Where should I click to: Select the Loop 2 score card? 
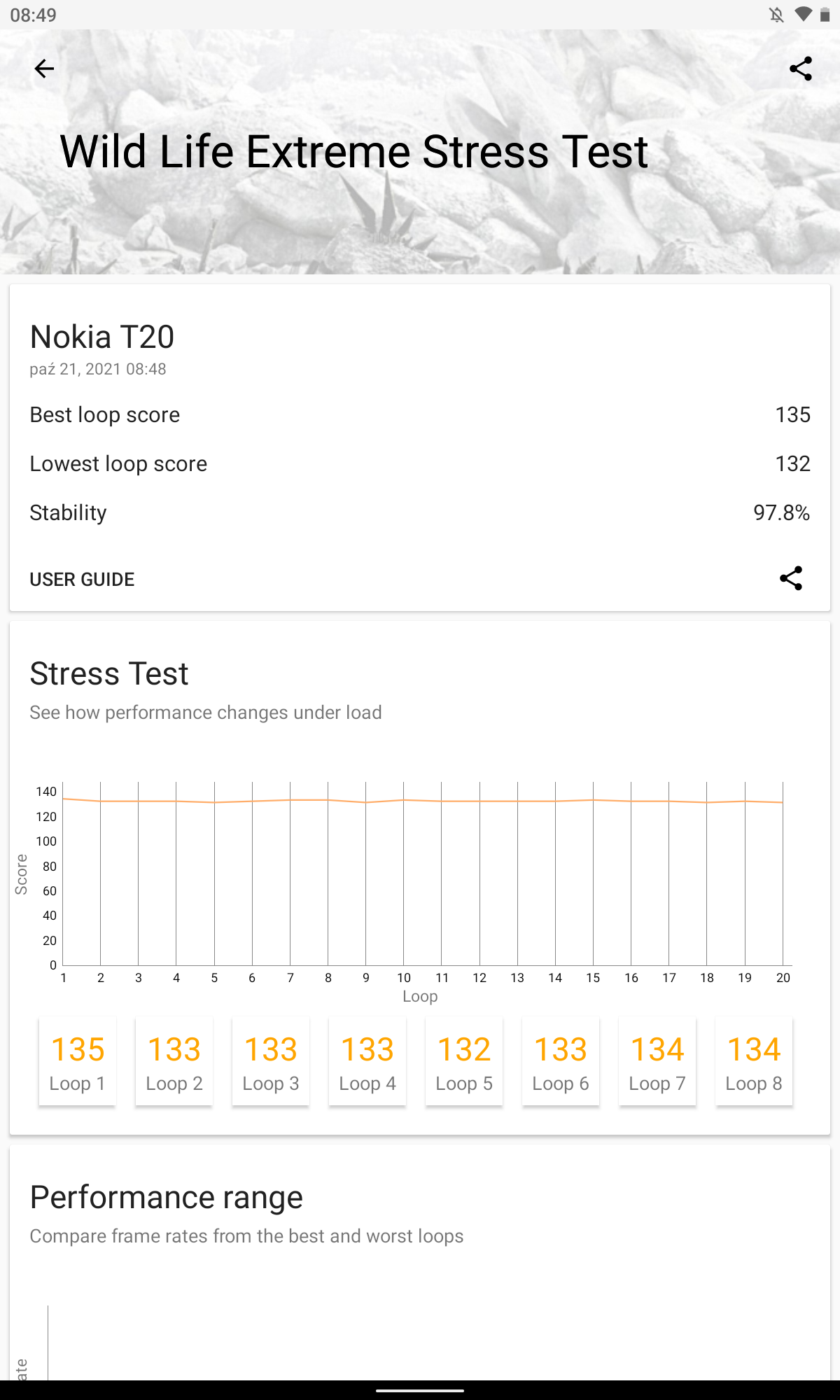(174, 1061)
